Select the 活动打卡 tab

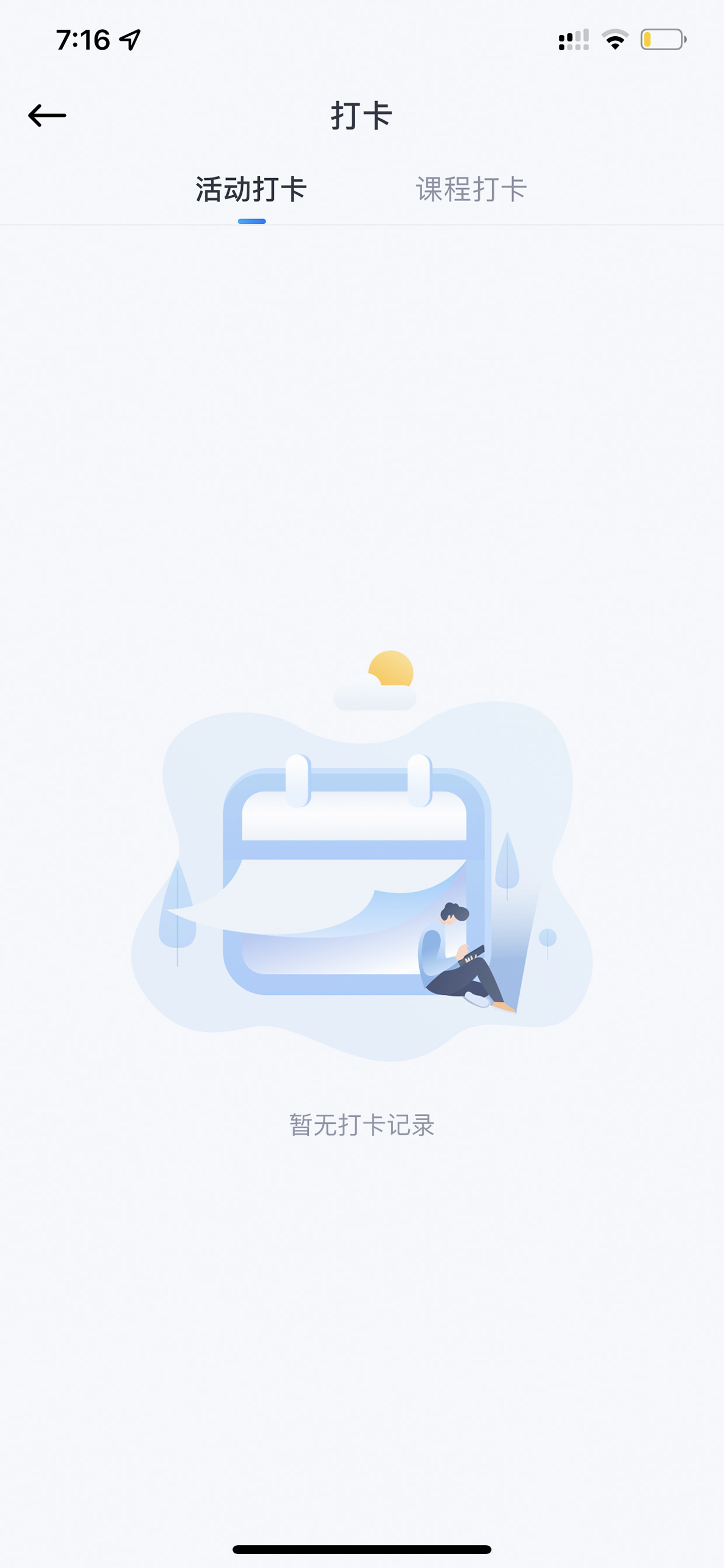pos(250,189)
